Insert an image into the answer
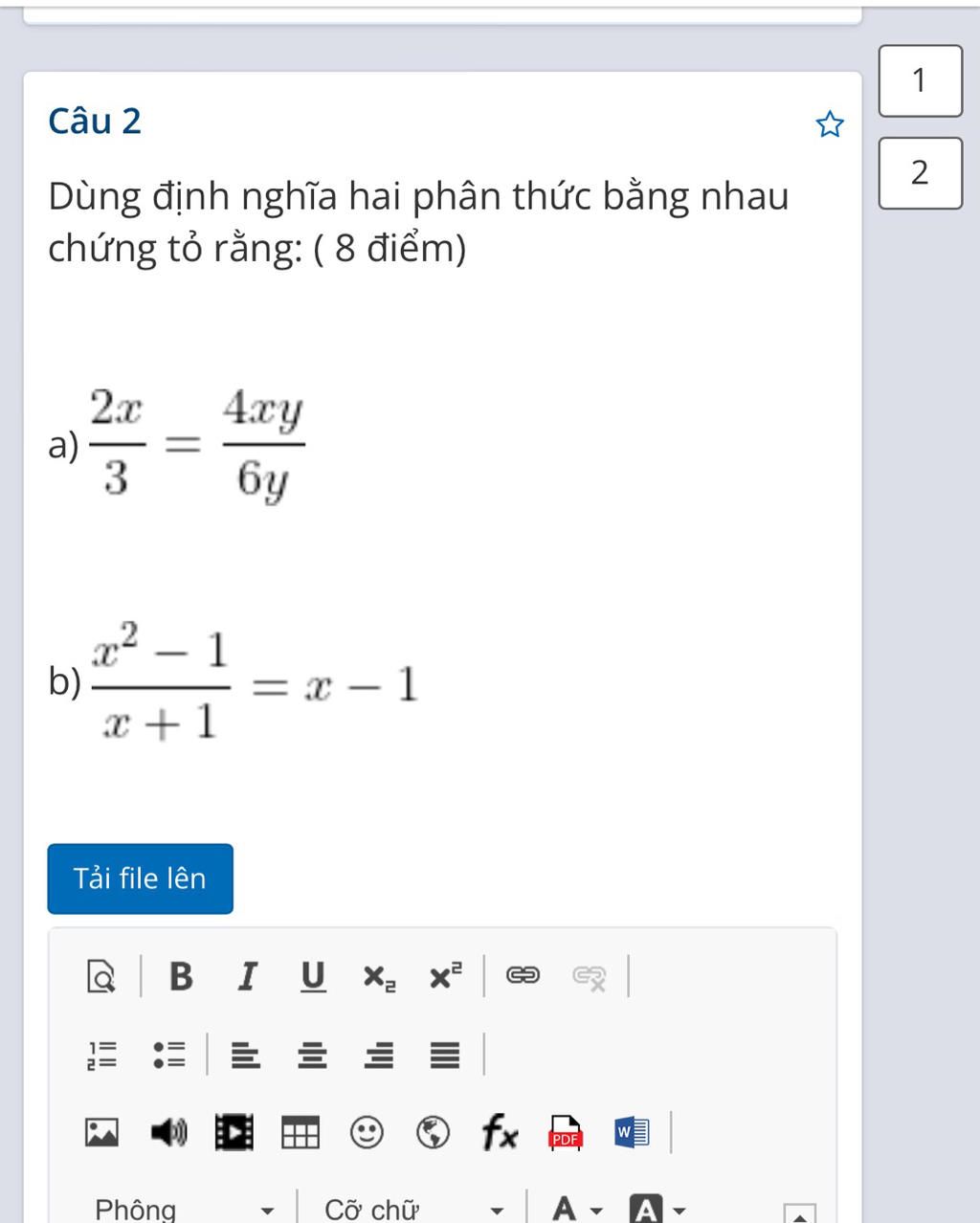 [x=101, y=1133]
